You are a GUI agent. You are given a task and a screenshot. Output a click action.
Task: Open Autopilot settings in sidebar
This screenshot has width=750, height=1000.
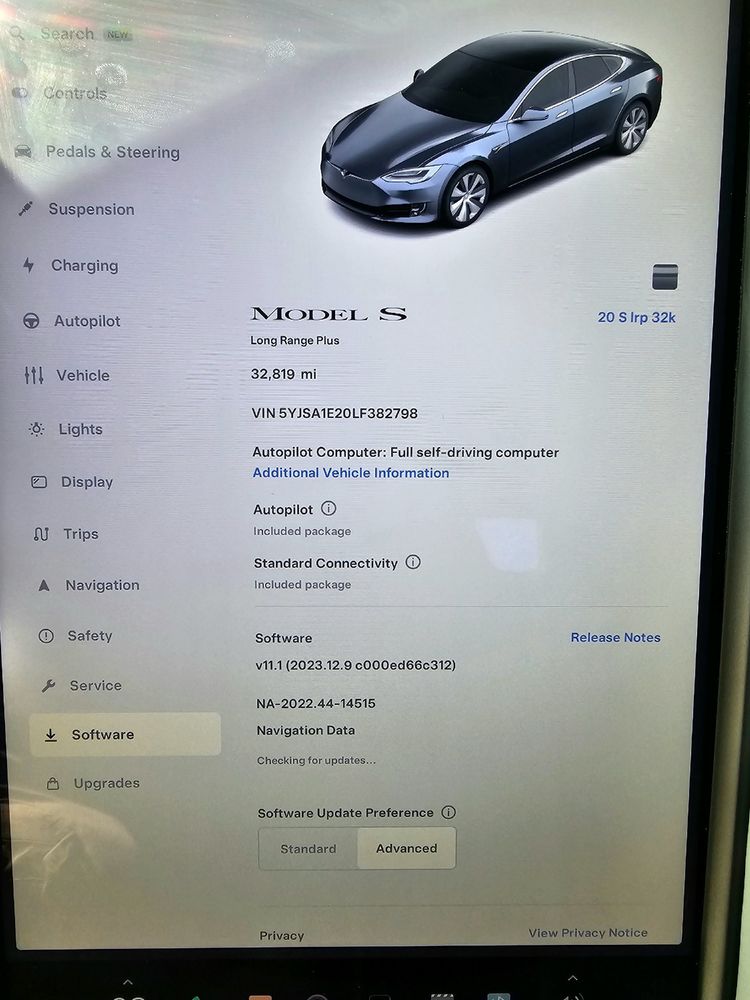tap(86, 321)
